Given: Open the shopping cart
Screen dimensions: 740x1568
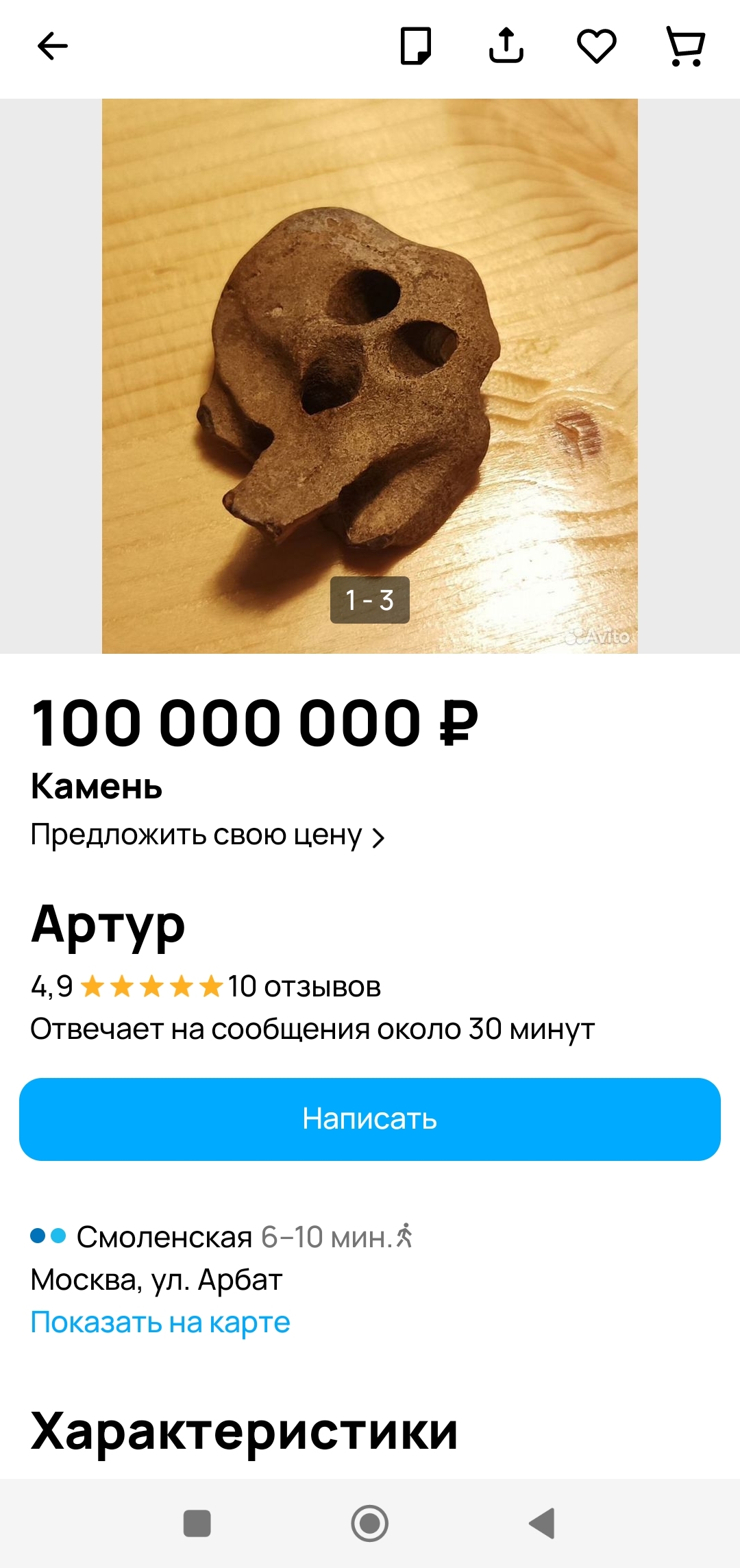Looking at the screenshot, I should 686,47.
